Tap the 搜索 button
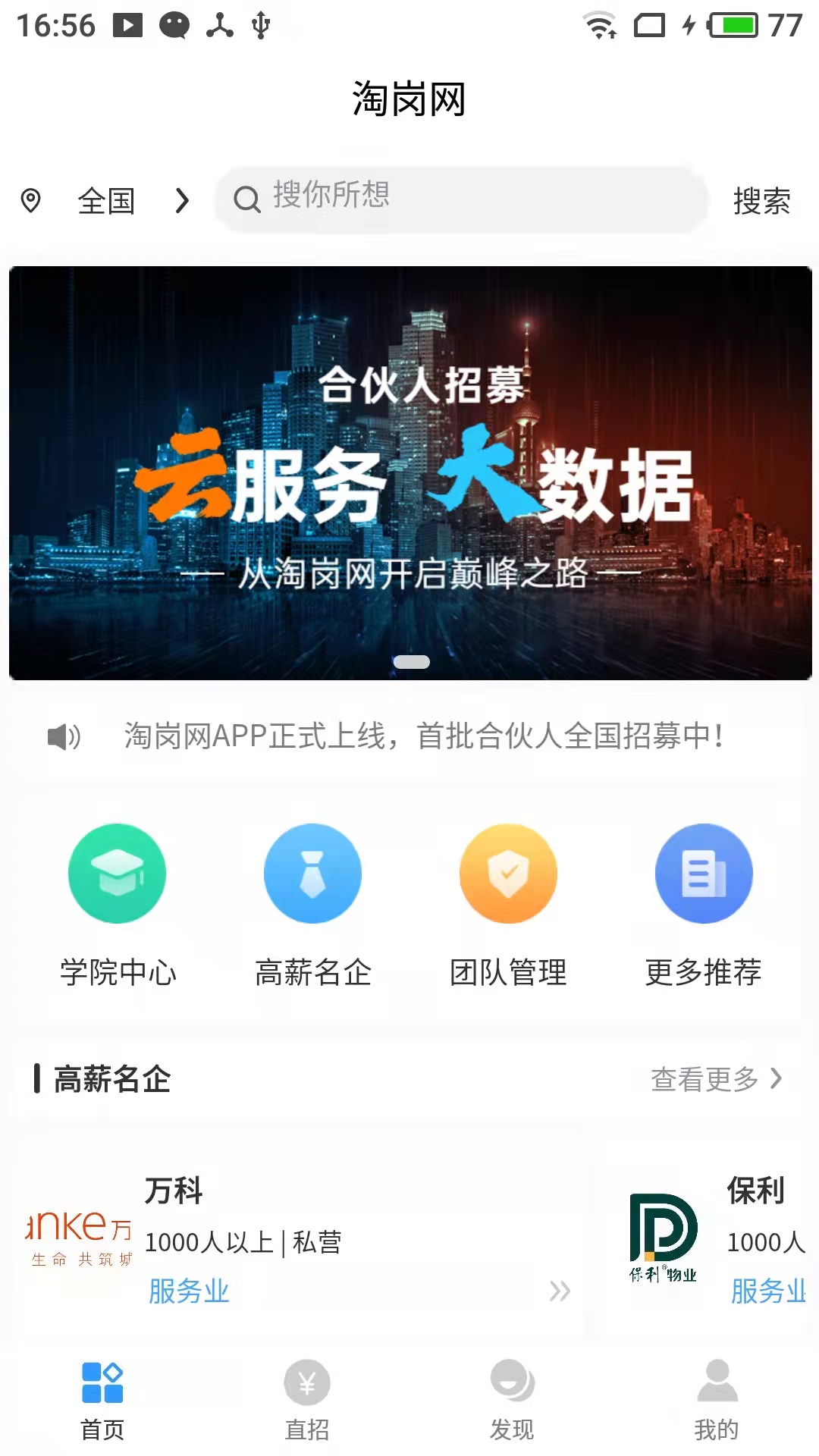Image resolution: width=819 pixels, height=1456 pixels. (x=761, y=201)
